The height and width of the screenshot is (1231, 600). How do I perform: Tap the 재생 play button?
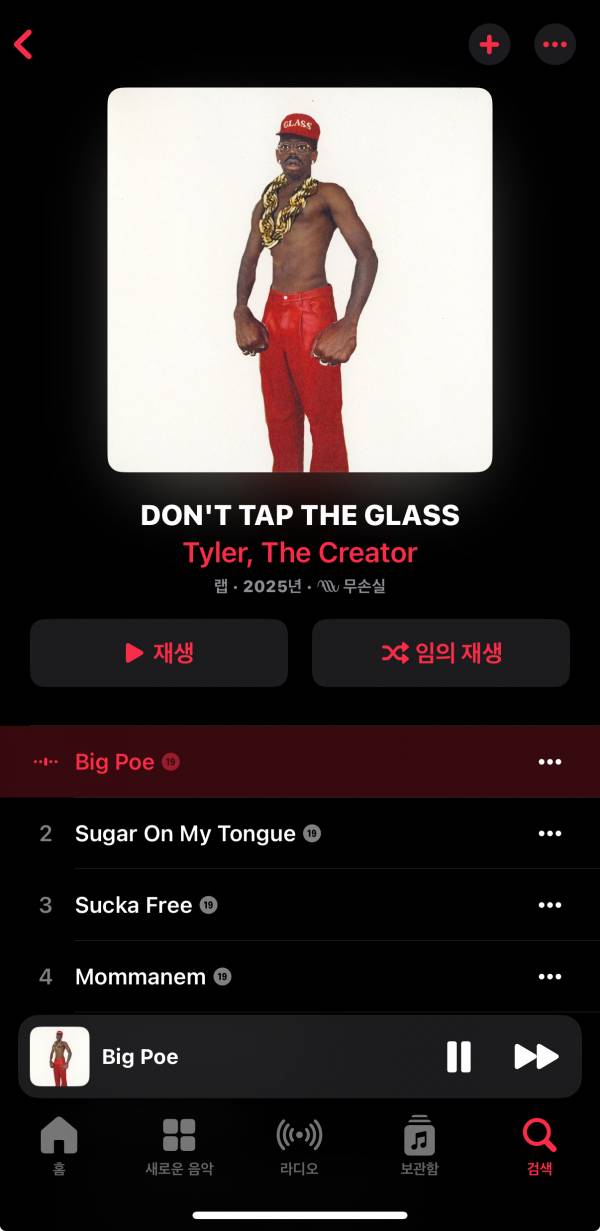[x=159, y=653]
